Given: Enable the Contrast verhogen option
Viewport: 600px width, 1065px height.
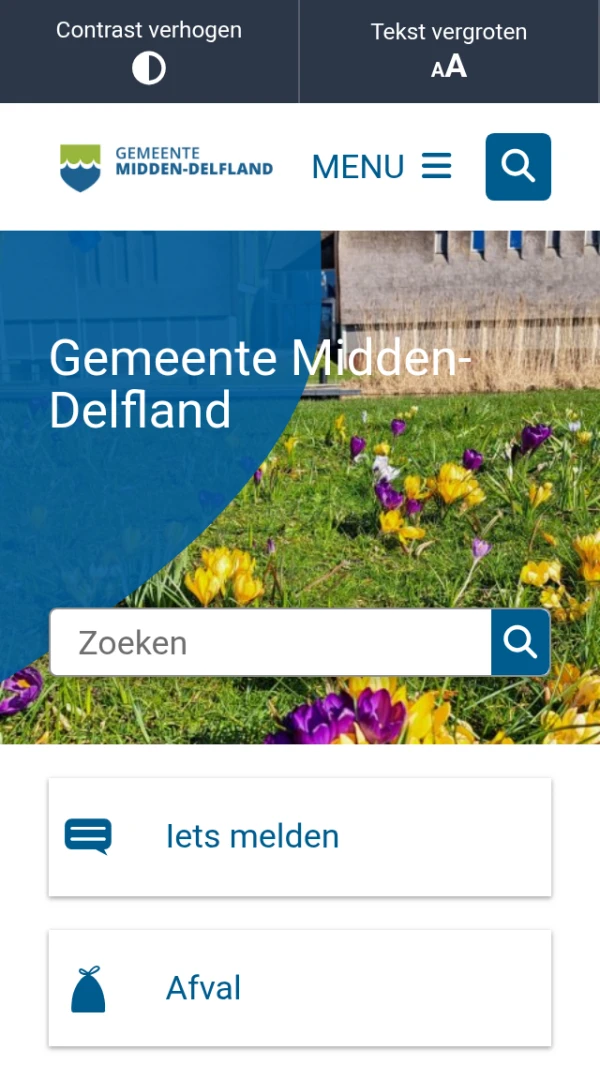Looking at the screenshot, I should (149, 50).
